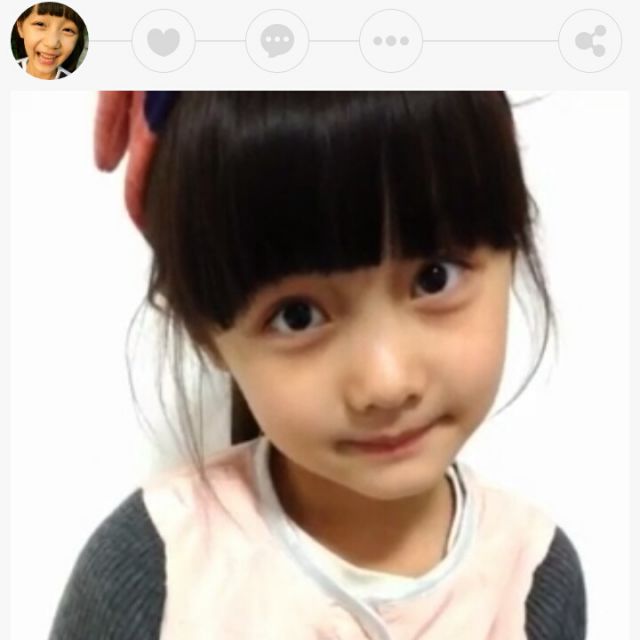Open the main post photo
This screenshot has height=640, width=640.
[x=320, y=365]
